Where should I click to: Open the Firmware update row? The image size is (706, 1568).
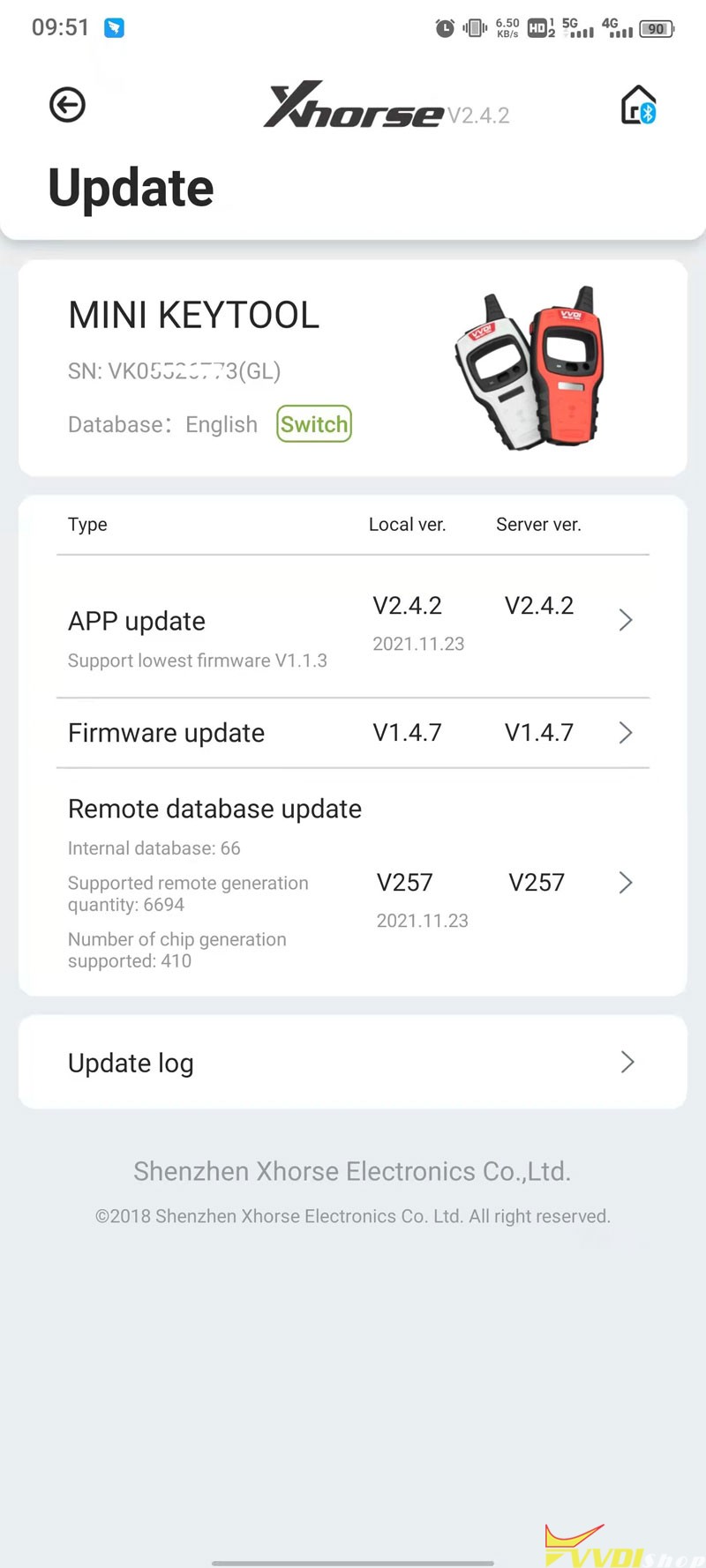coord(353,733)
